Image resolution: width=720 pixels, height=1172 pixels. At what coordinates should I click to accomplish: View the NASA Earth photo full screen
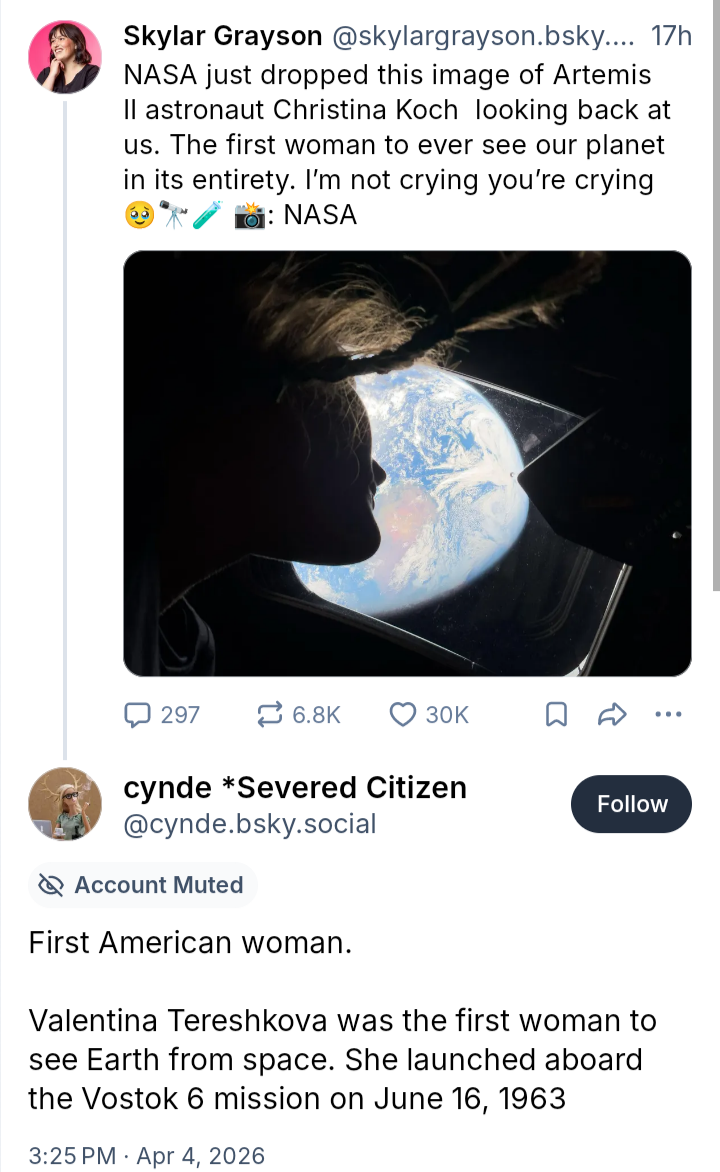pos(407,463)
